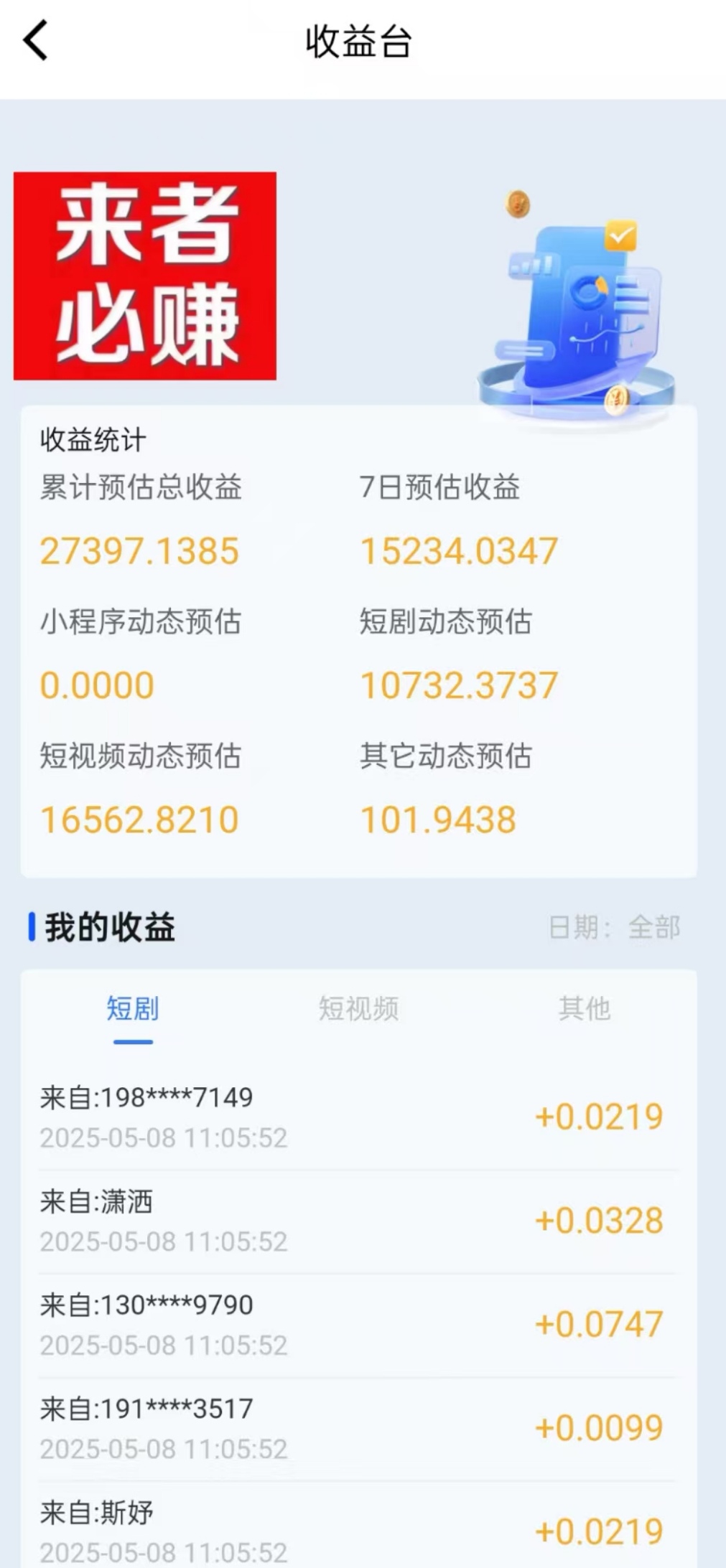Image resolution: width=726 pixels, height=1568 pixels.
Task: Go back using the top-left arrow
Action: point(36,40)
